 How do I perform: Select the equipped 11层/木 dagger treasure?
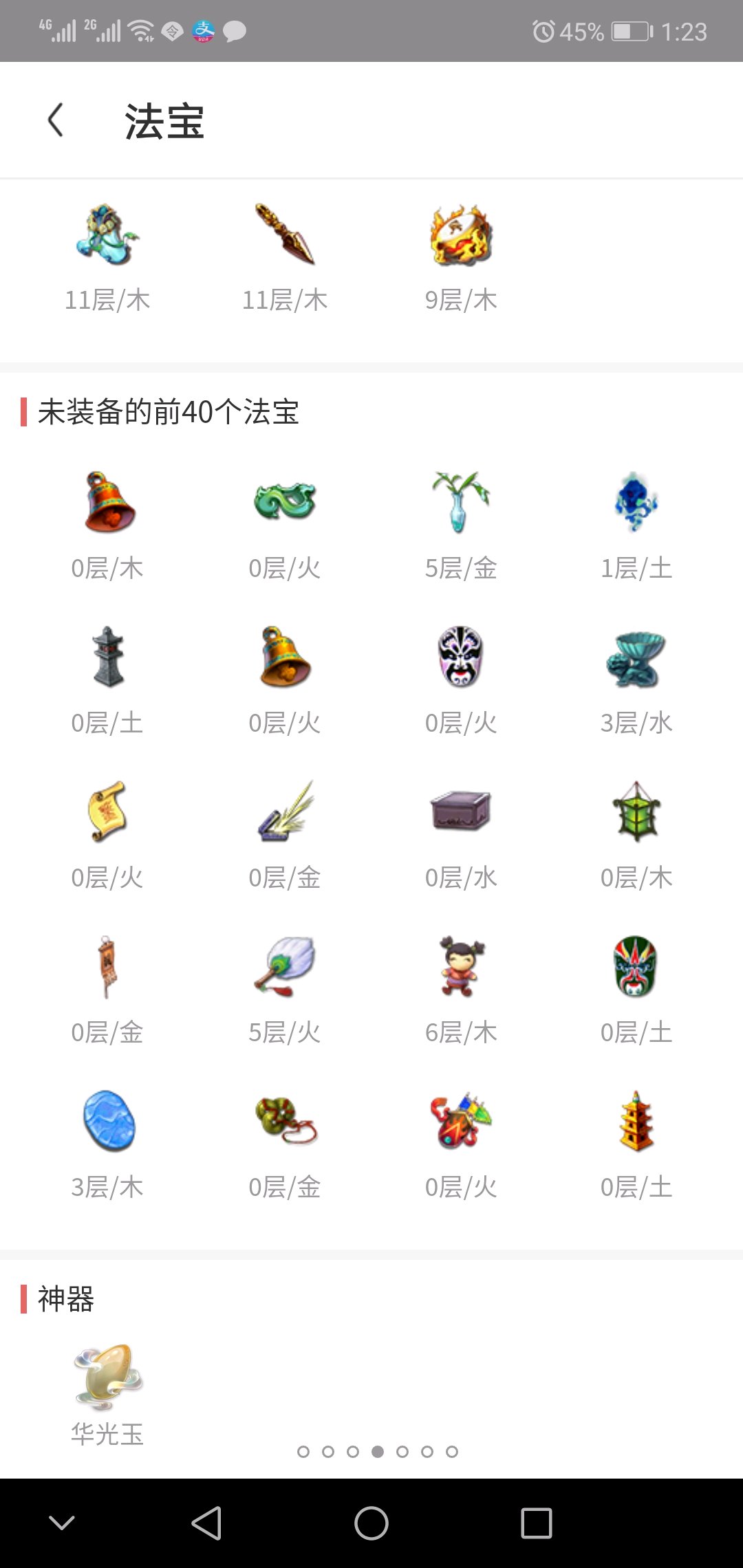[285, 236]
